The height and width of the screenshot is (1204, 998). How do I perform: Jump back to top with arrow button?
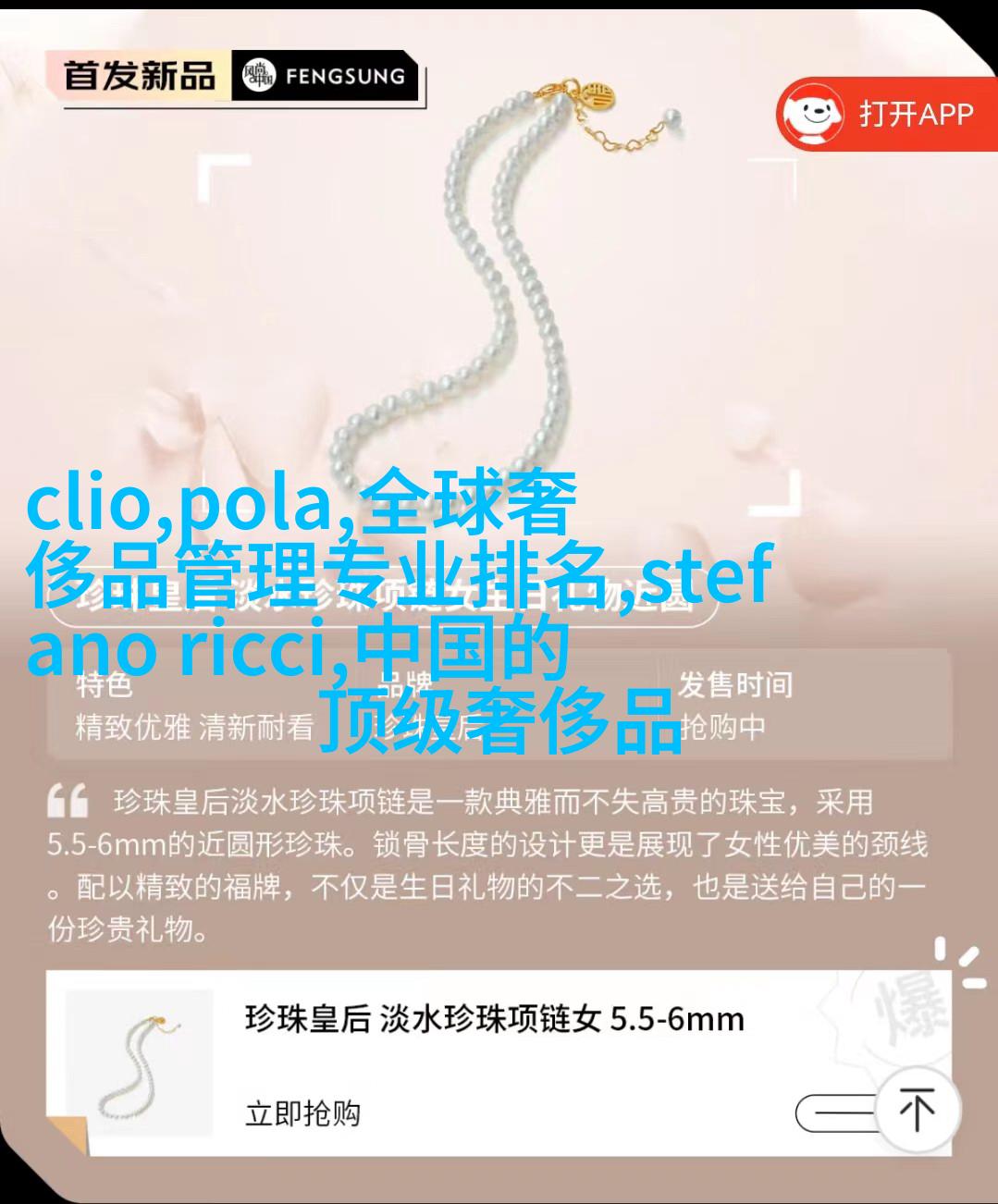[x=916, y=1111]
